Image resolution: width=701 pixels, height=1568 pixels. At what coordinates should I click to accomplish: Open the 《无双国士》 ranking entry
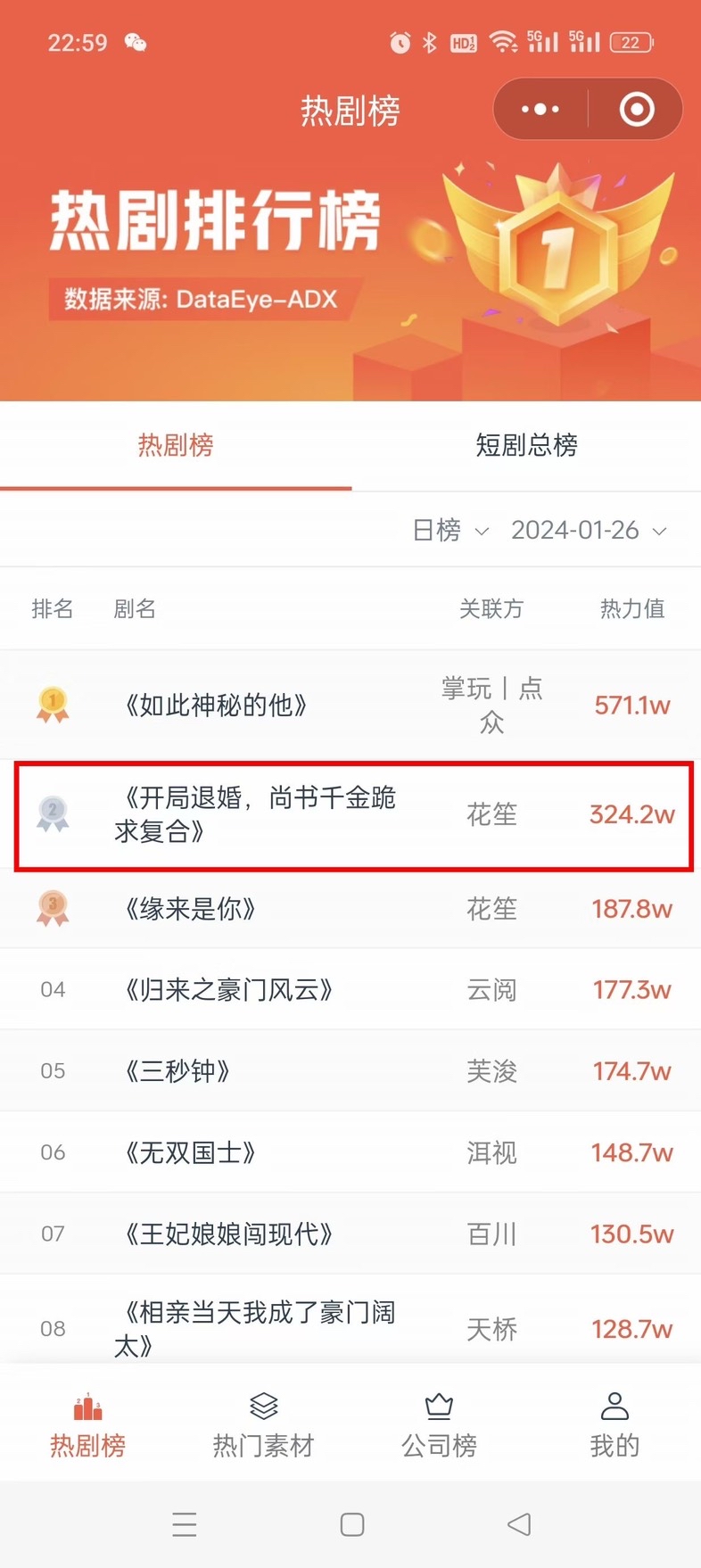point(350,1152)
